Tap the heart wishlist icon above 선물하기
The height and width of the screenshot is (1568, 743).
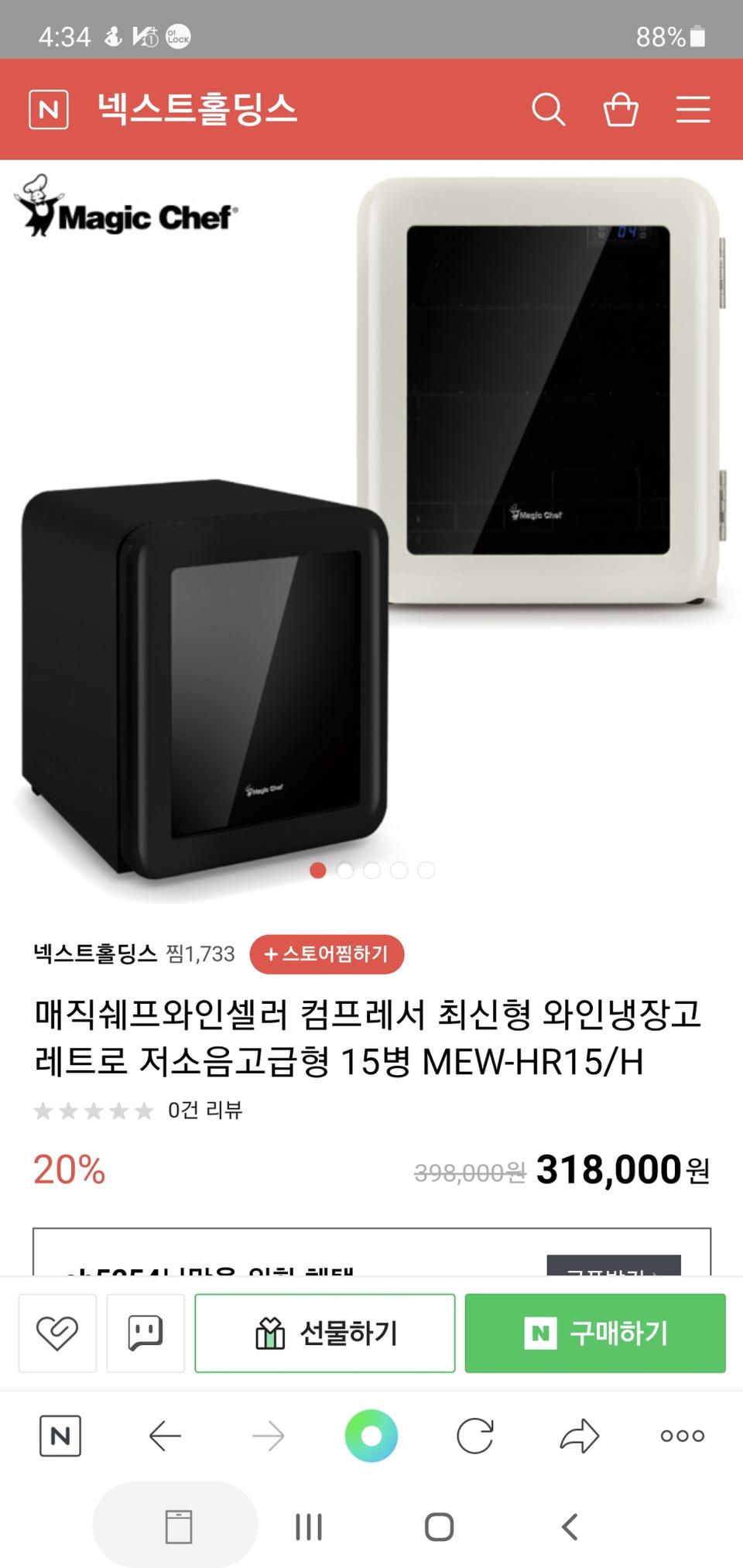[x=57, y=1333]
